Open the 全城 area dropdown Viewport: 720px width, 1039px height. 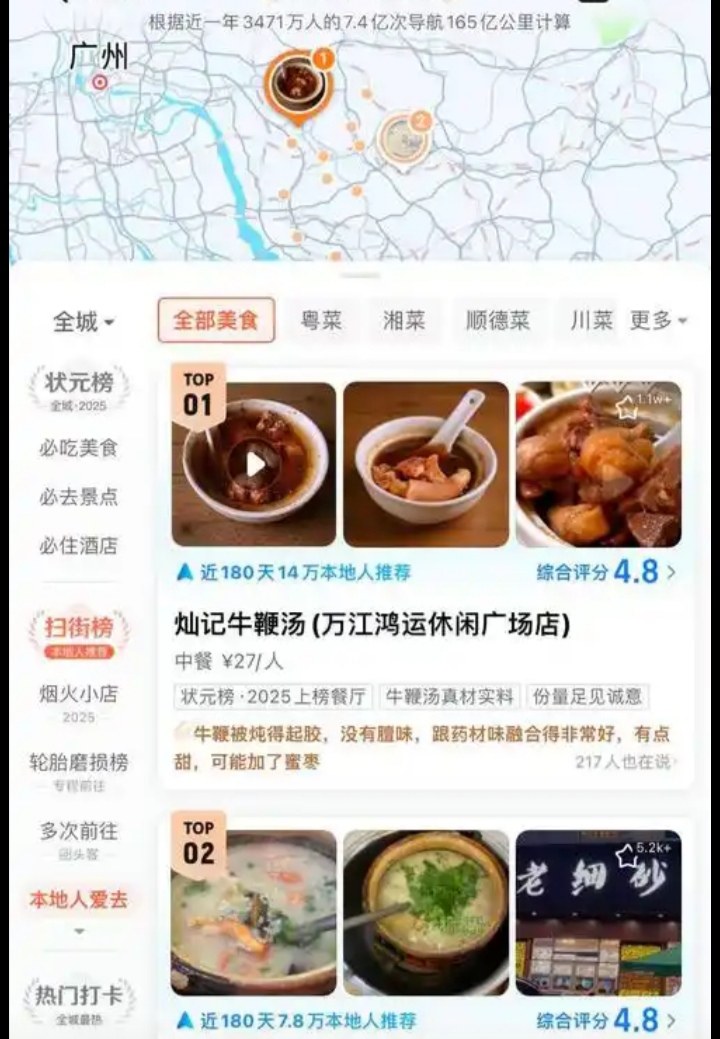click(x=84, y=322)
